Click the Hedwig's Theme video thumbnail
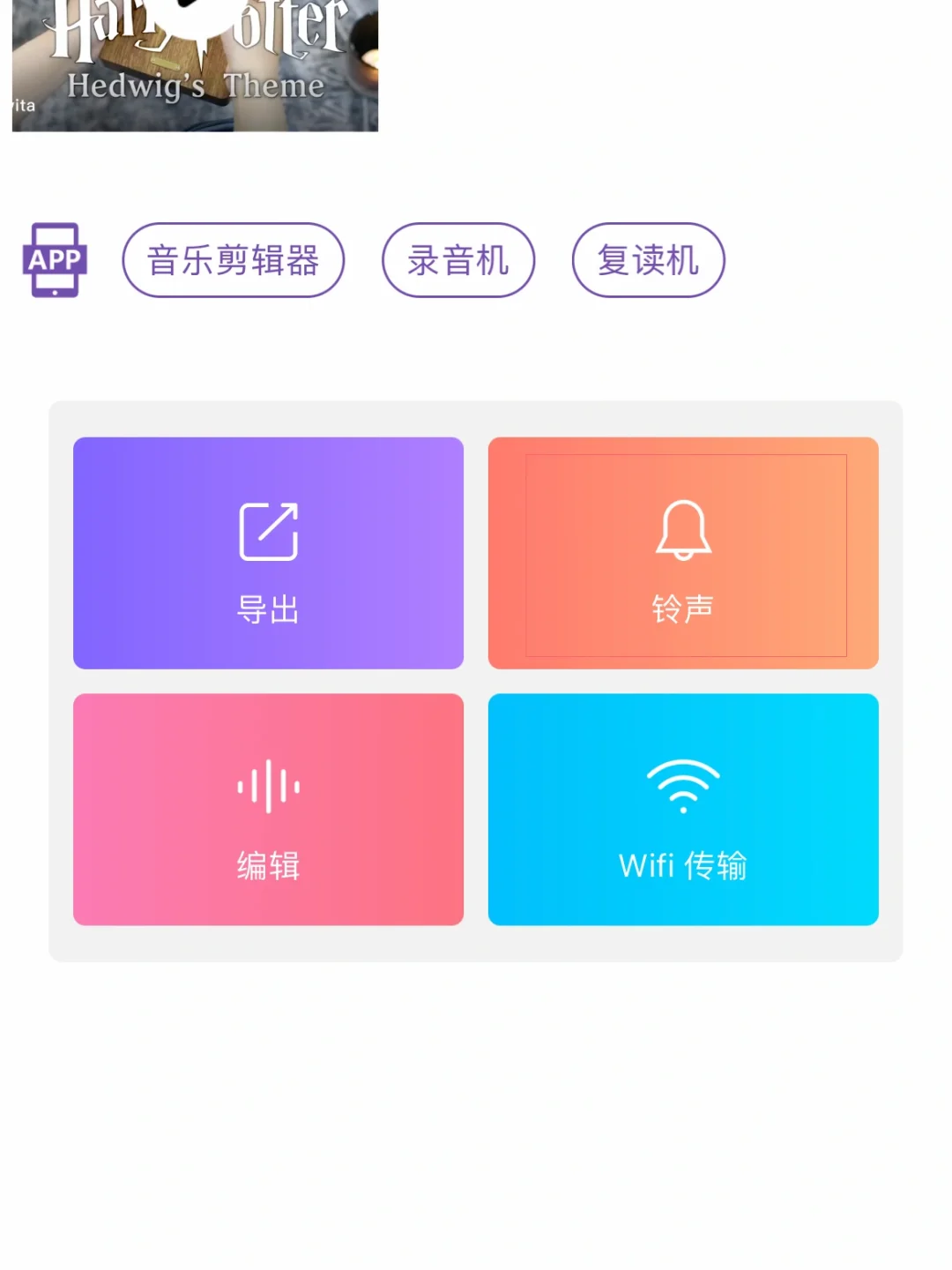 click(193, 66)
